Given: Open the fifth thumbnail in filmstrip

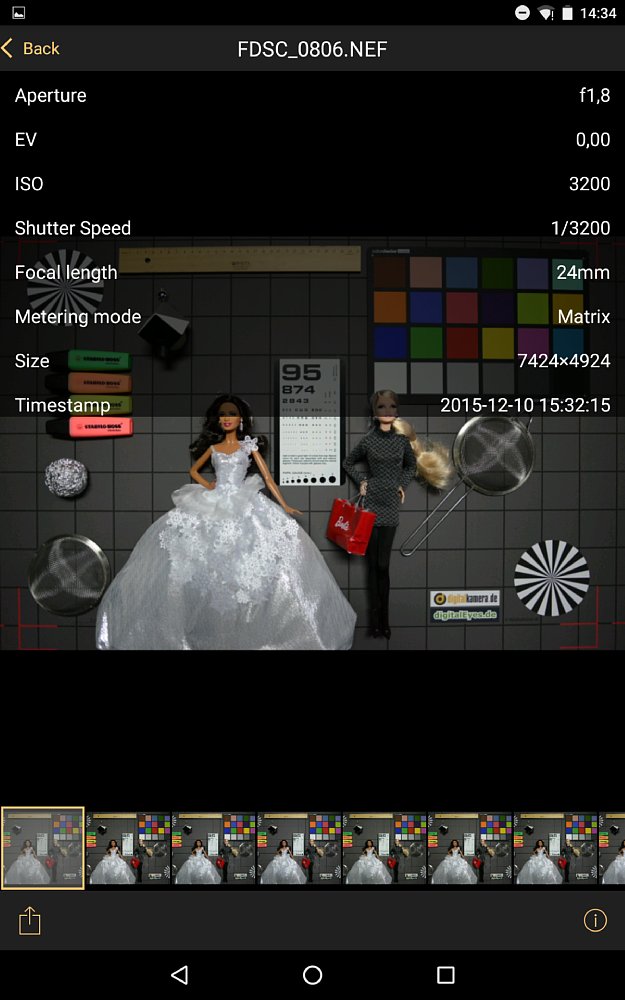Looking at the screenshot, I should tap(385, 848).
